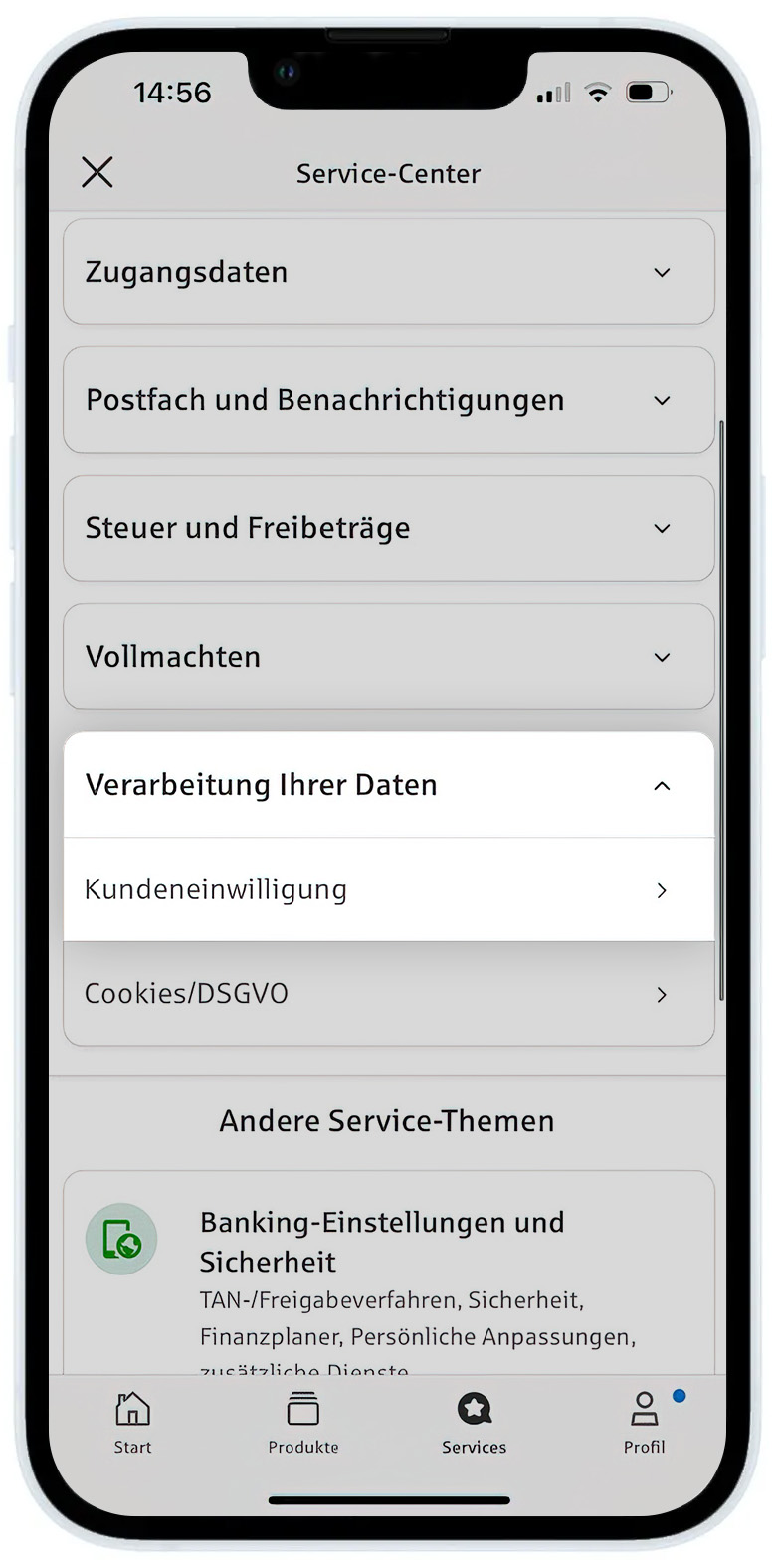
Task: Open Banking-Einstellungen und Sicherheit card
Action: click(388, 1274)
